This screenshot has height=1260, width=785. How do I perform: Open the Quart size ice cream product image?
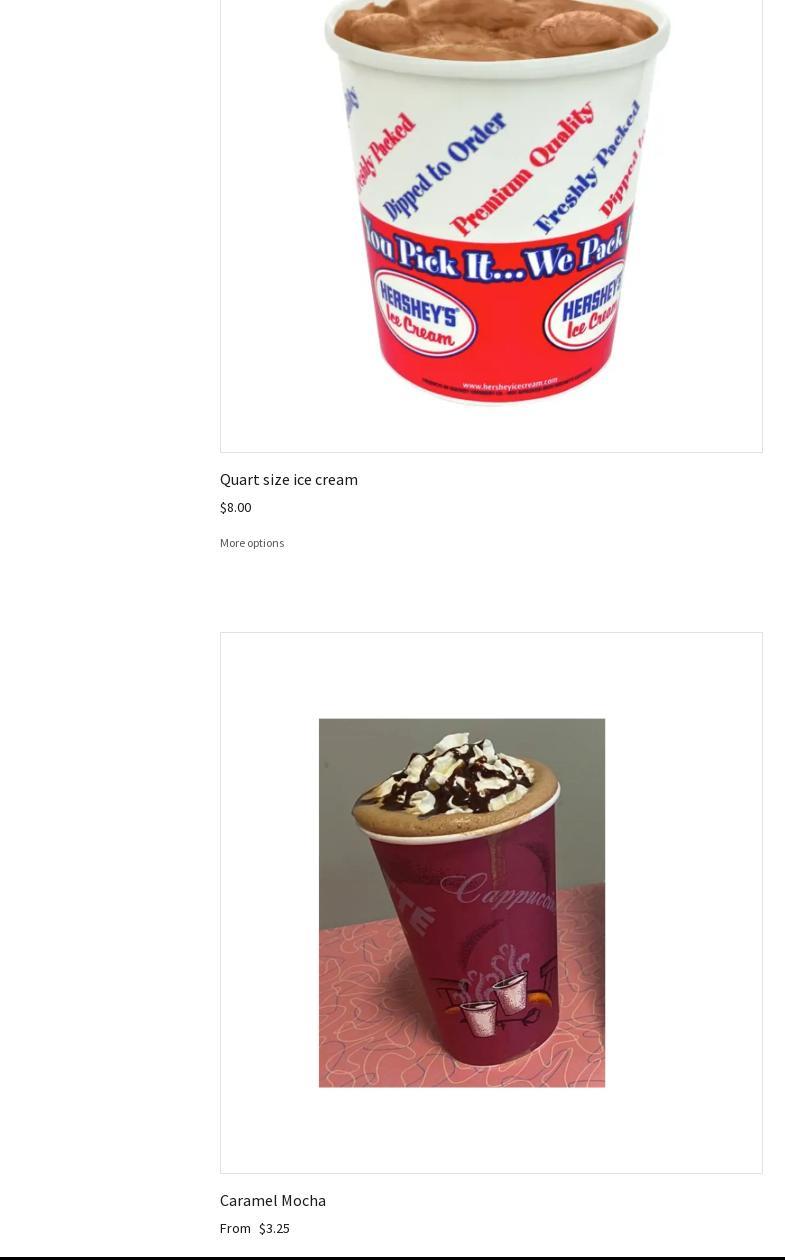(x=491, y=220)
